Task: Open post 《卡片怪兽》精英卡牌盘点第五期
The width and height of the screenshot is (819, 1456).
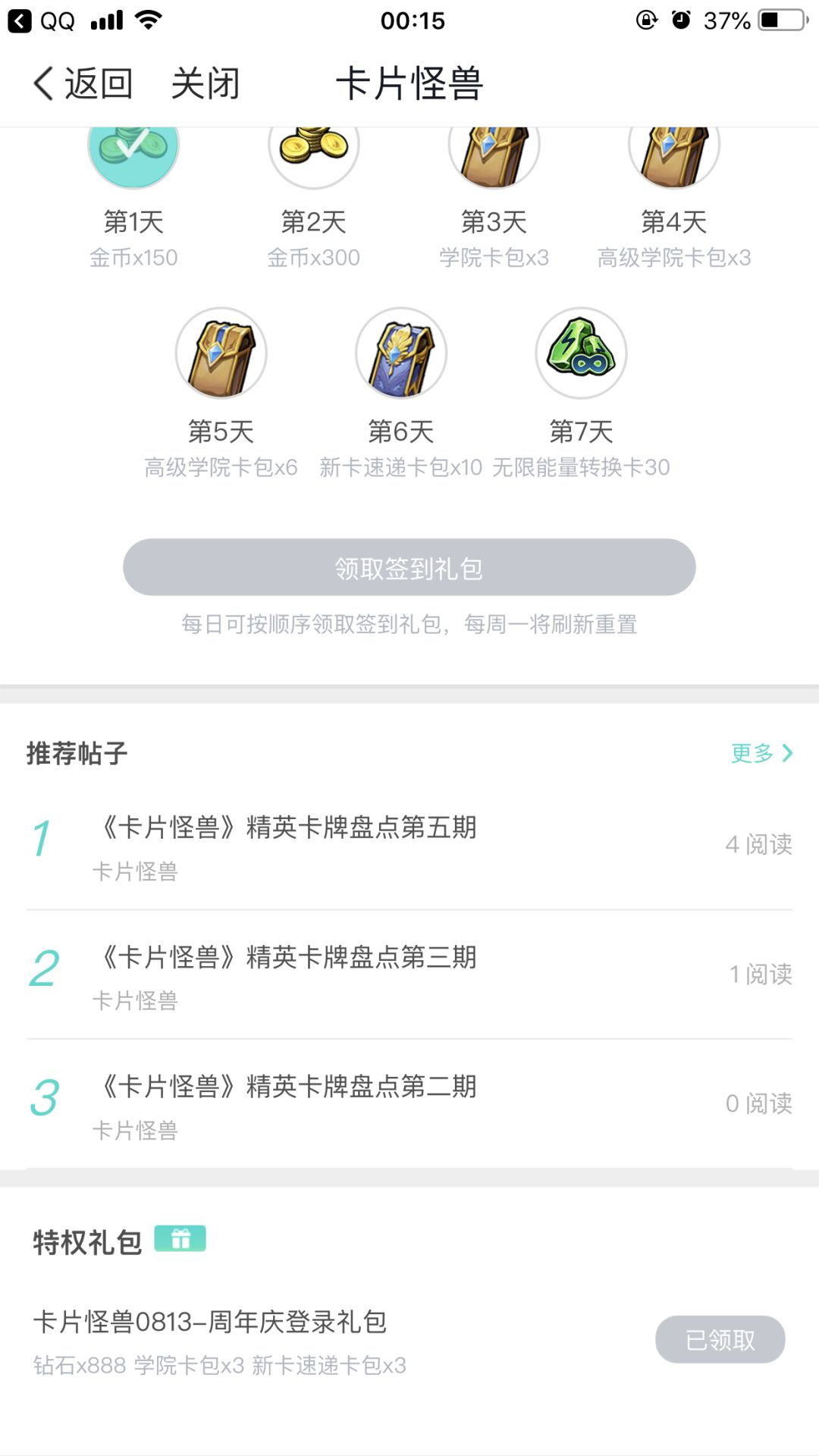Action: click(x=288, y=829)
